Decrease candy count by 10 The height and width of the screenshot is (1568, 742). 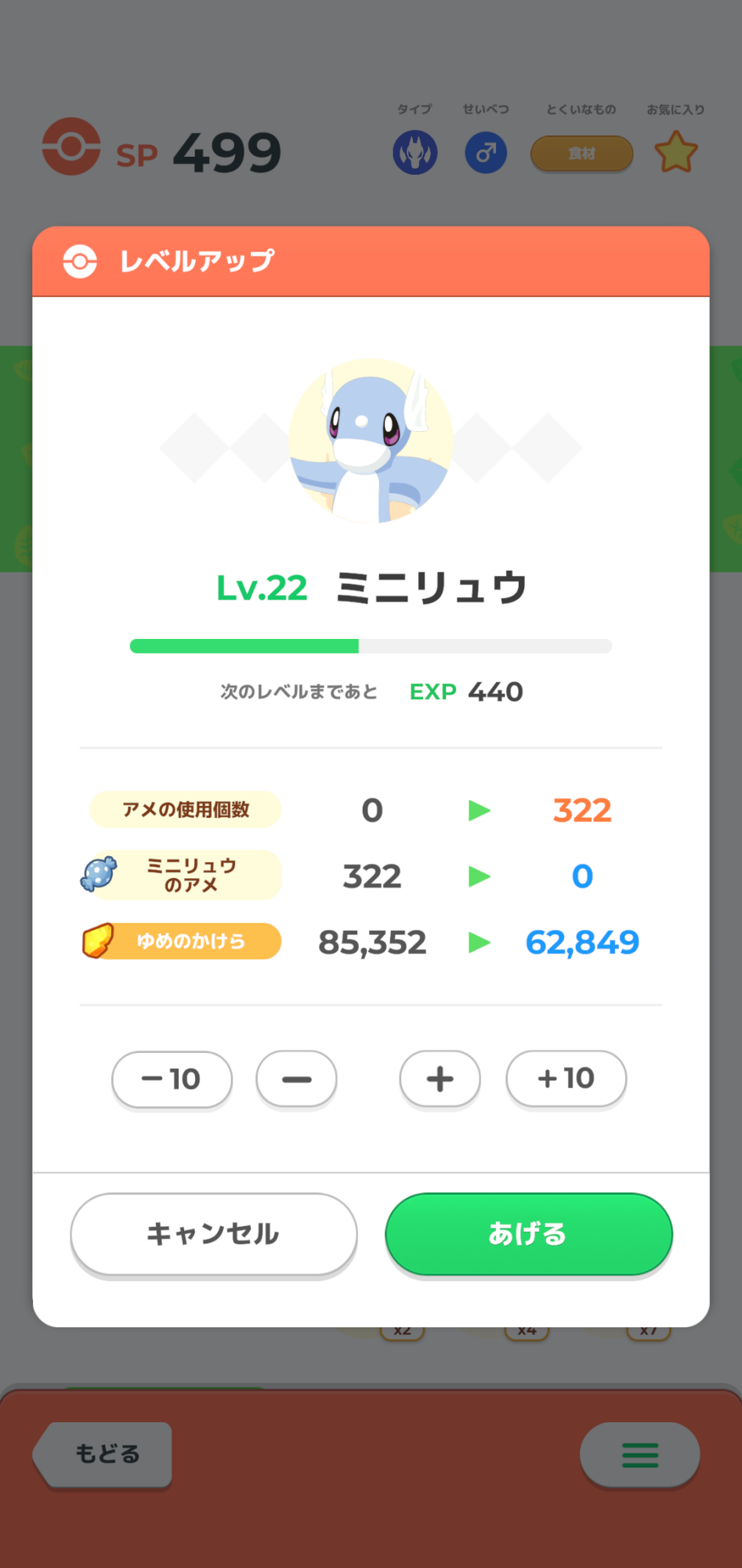pyautogui.click(x=172, y=1079)
